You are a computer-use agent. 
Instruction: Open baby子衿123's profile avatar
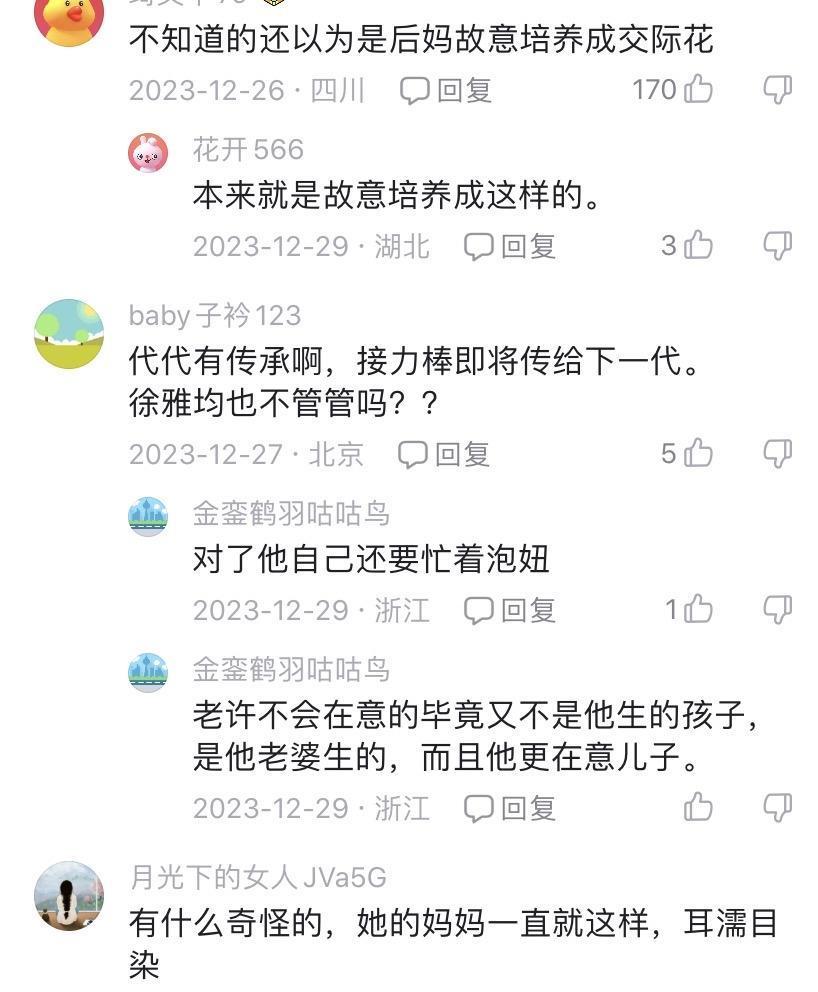tap(69, 333)
